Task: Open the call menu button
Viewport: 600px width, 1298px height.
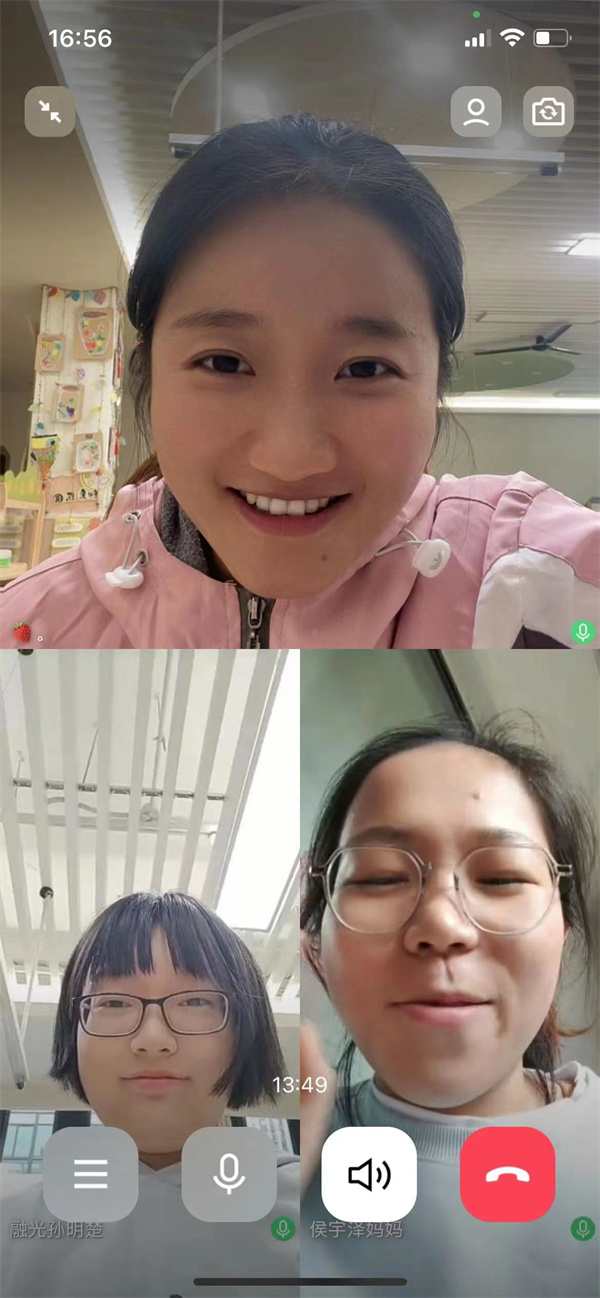Action: click(91, 1174)
